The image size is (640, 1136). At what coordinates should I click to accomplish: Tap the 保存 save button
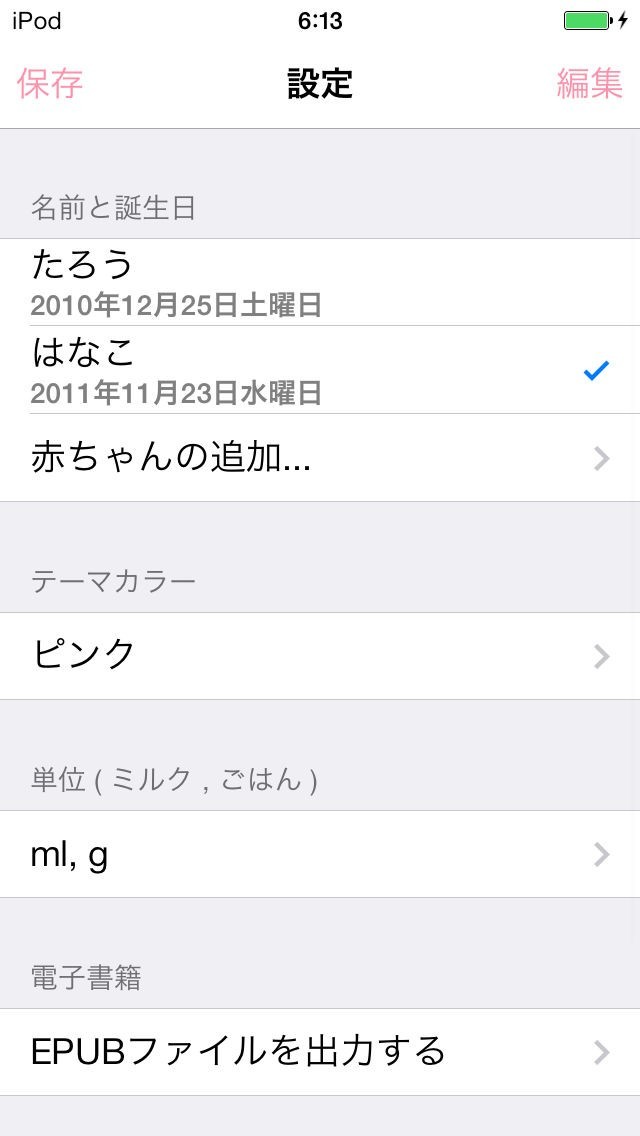[50, 84]
